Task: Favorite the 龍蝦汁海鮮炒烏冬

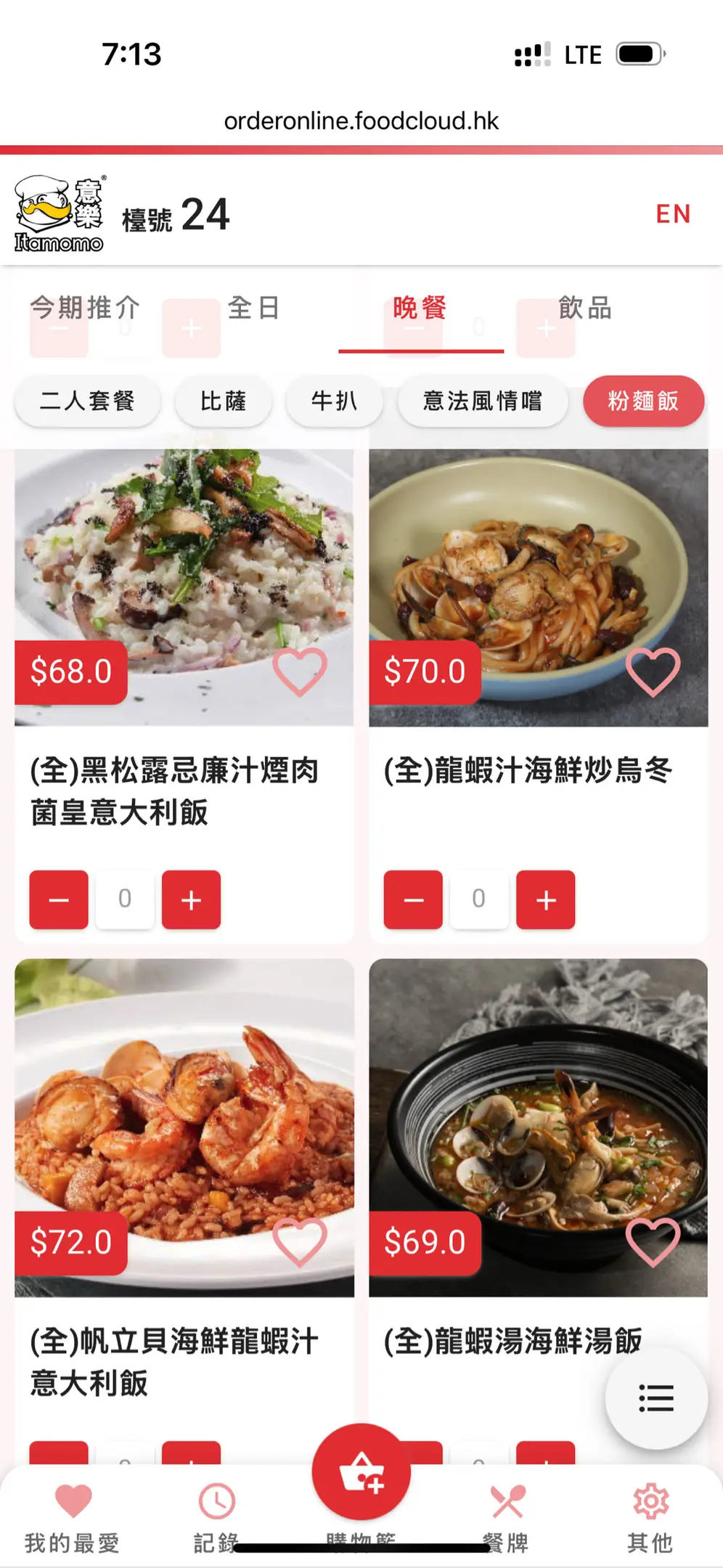Action: click(653, 671)
